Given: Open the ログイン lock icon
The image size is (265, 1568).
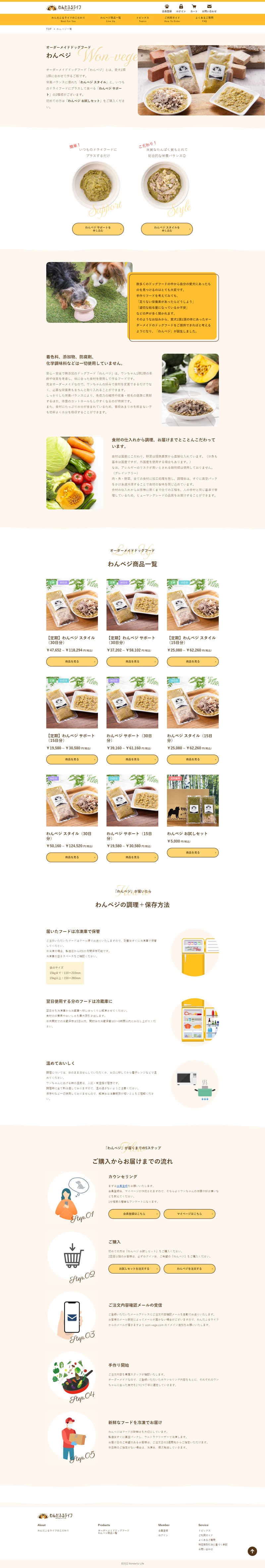Looking at the screenshot, I should (x=181, y=8).
